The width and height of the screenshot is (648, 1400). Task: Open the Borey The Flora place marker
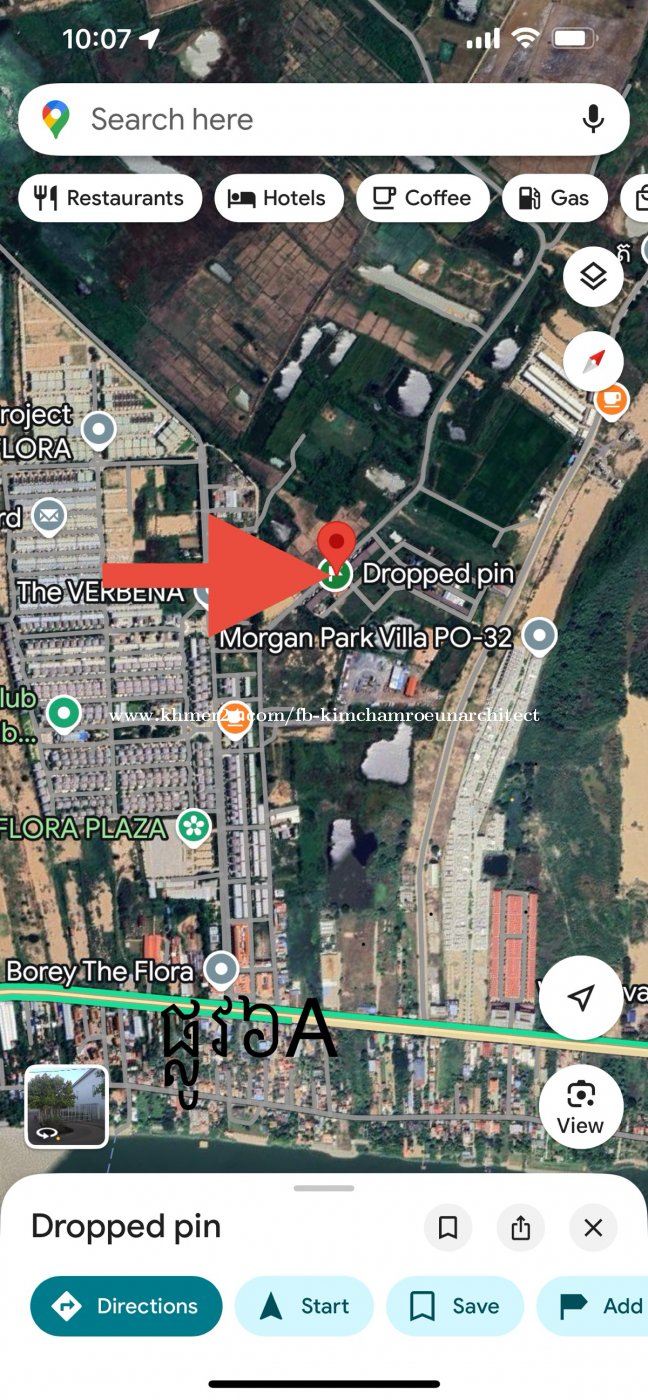click(x=221, y=969)
